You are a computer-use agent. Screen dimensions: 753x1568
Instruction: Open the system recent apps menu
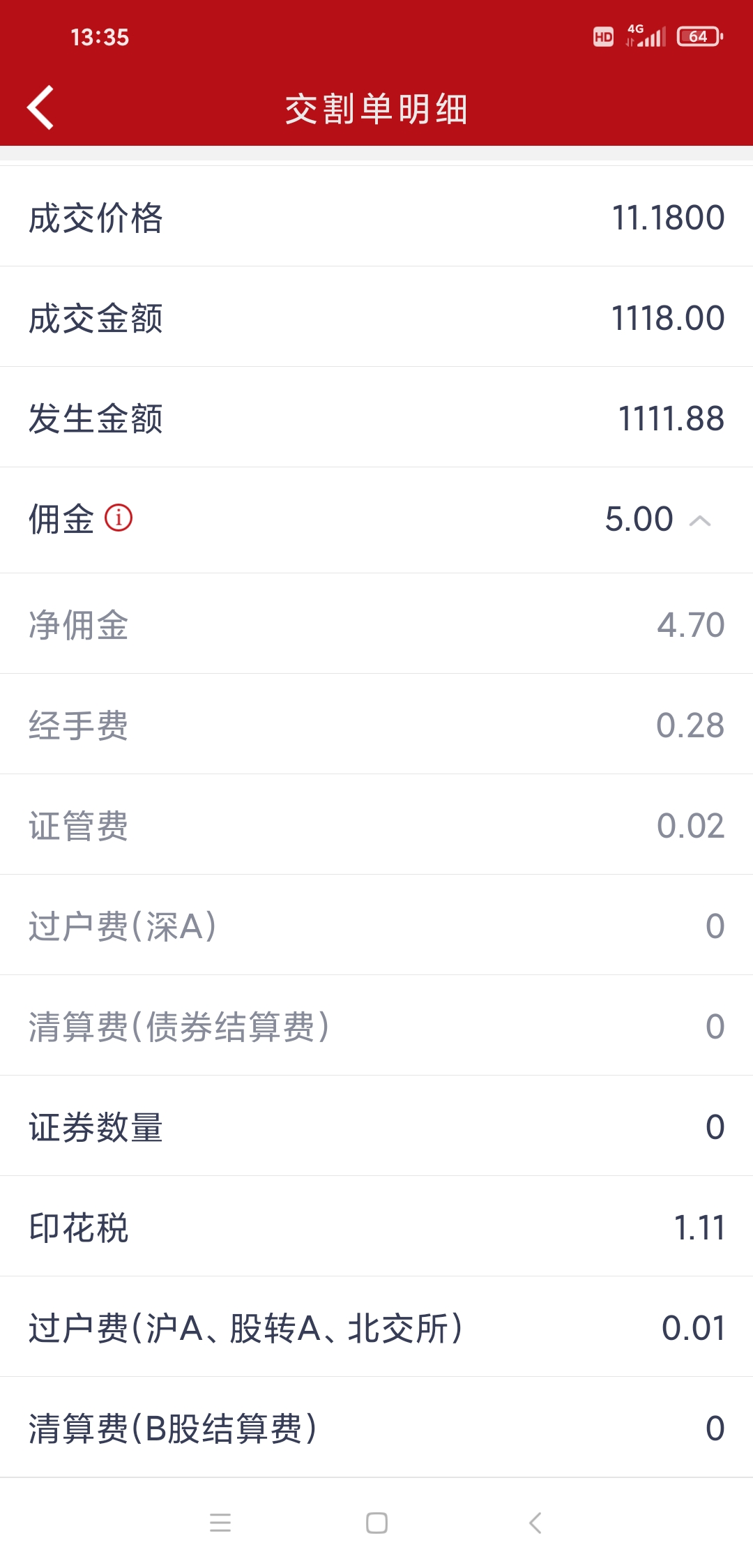tap(220, 1523)
